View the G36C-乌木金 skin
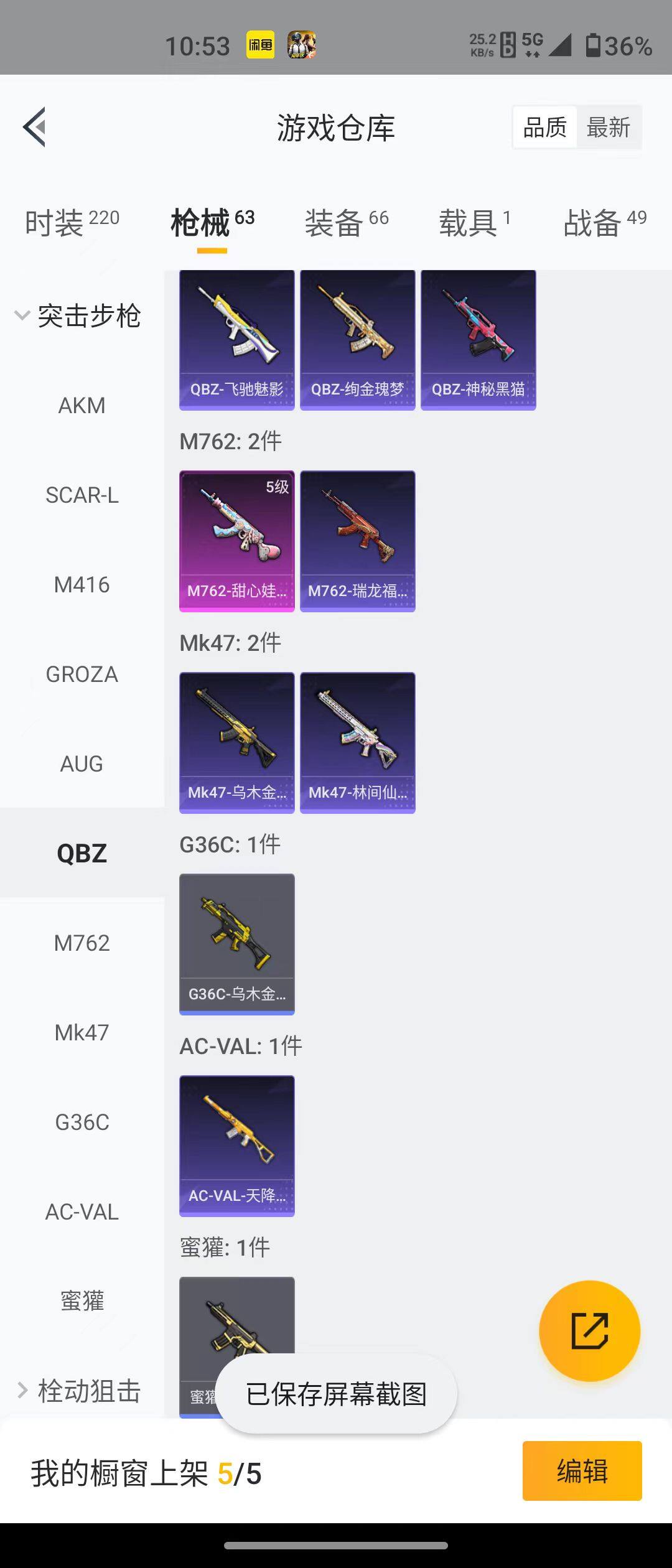 [x=236, y=944]
